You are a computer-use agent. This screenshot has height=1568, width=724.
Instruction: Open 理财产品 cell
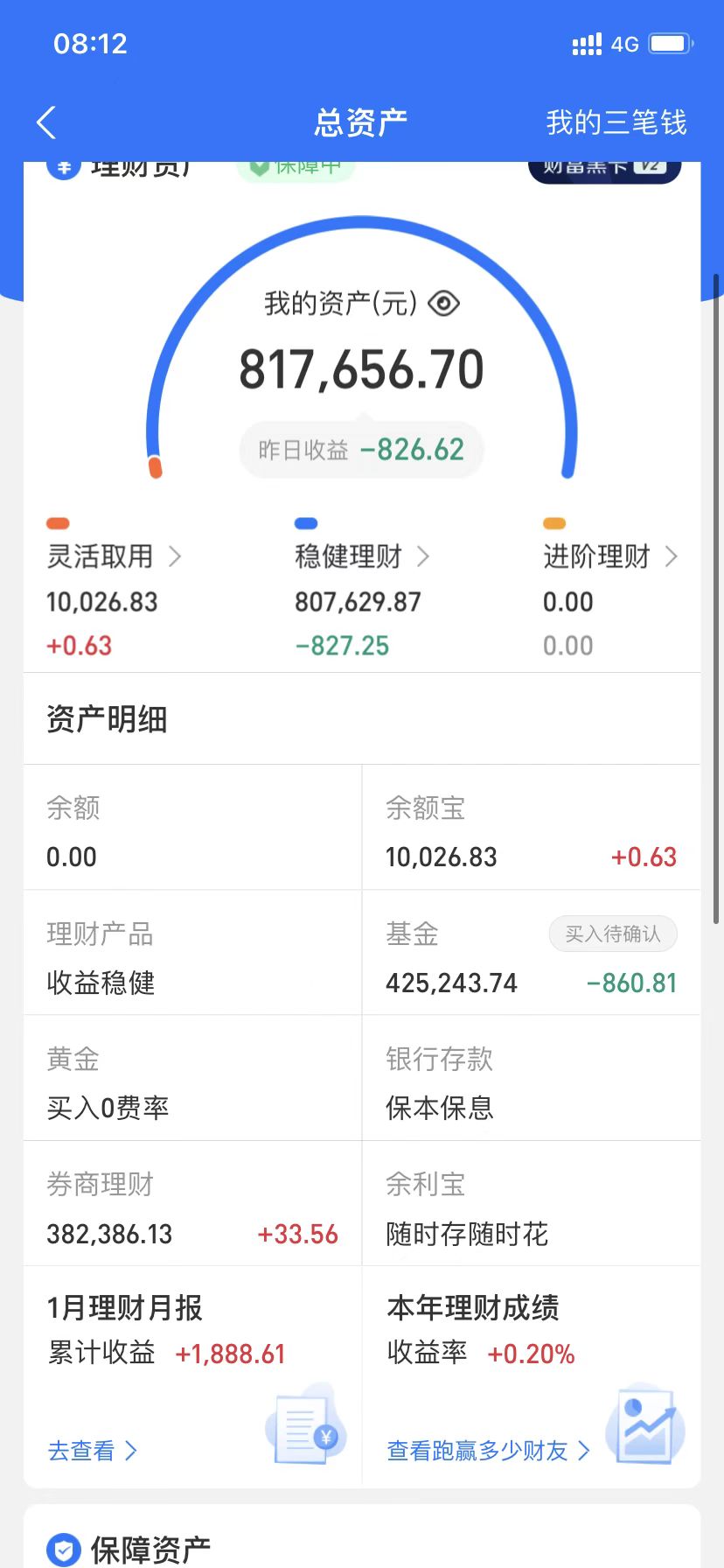coord(192,953)
